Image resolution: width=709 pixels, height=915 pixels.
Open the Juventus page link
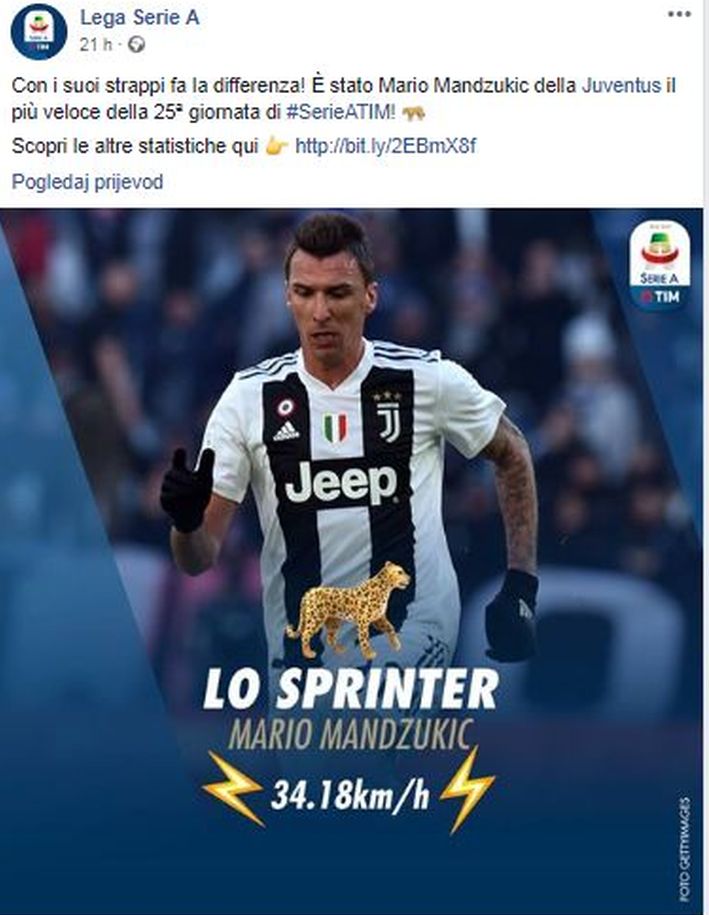click(622, 86)
